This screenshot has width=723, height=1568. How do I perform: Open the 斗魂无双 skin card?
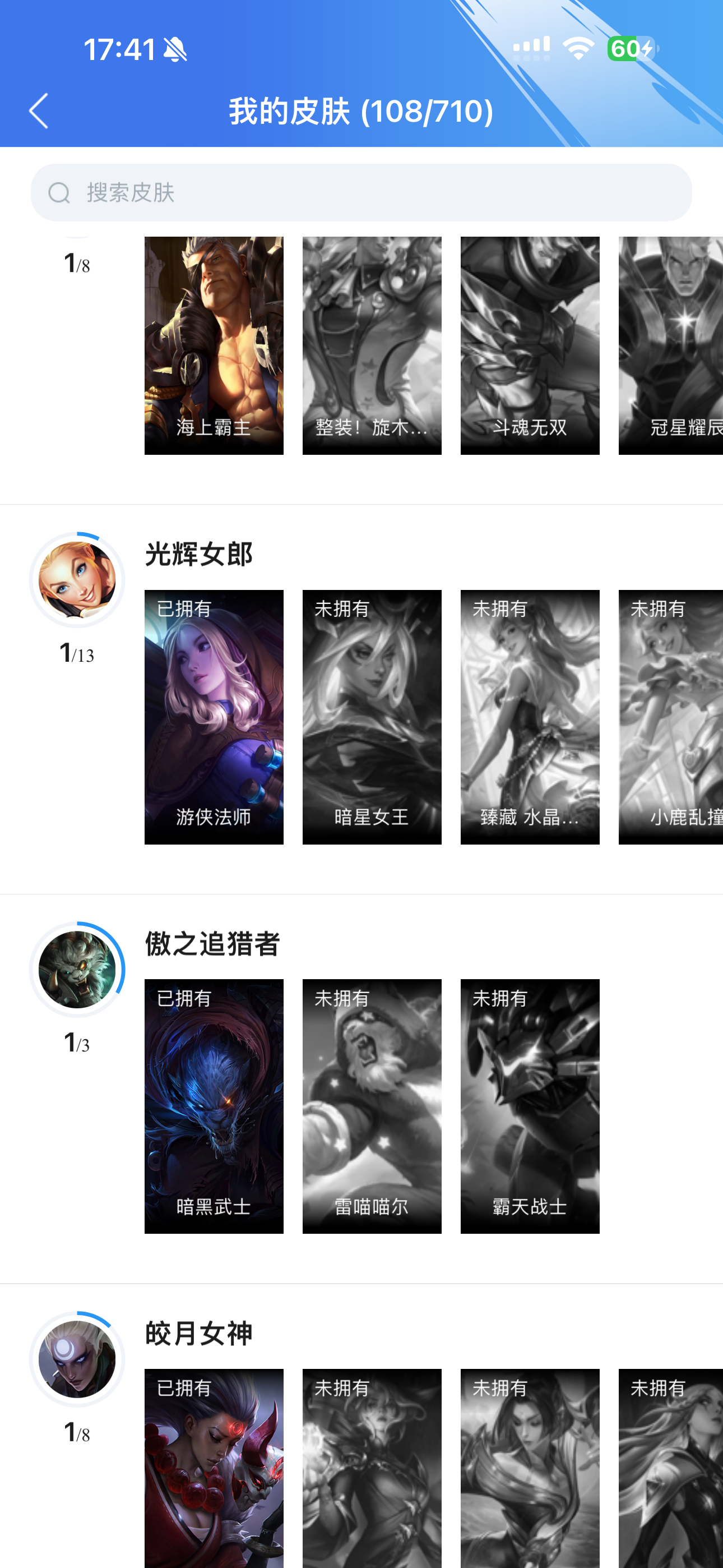coord(530,346)
